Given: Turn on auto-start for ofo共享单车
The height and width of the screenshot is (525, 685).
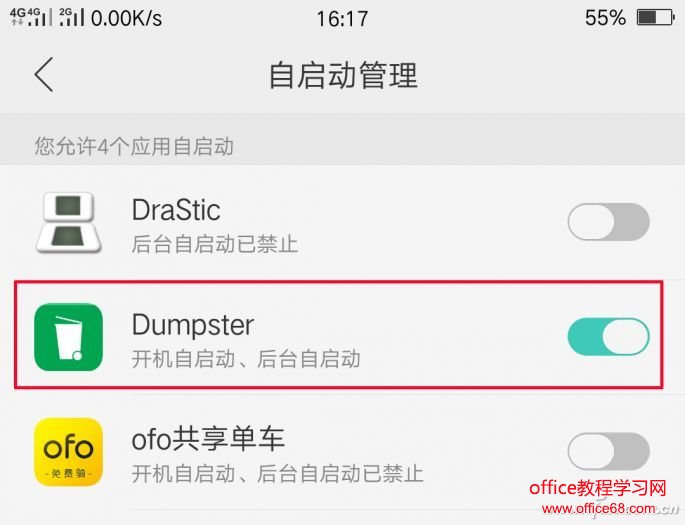Looking at the screenshot, I should point(608,452).
